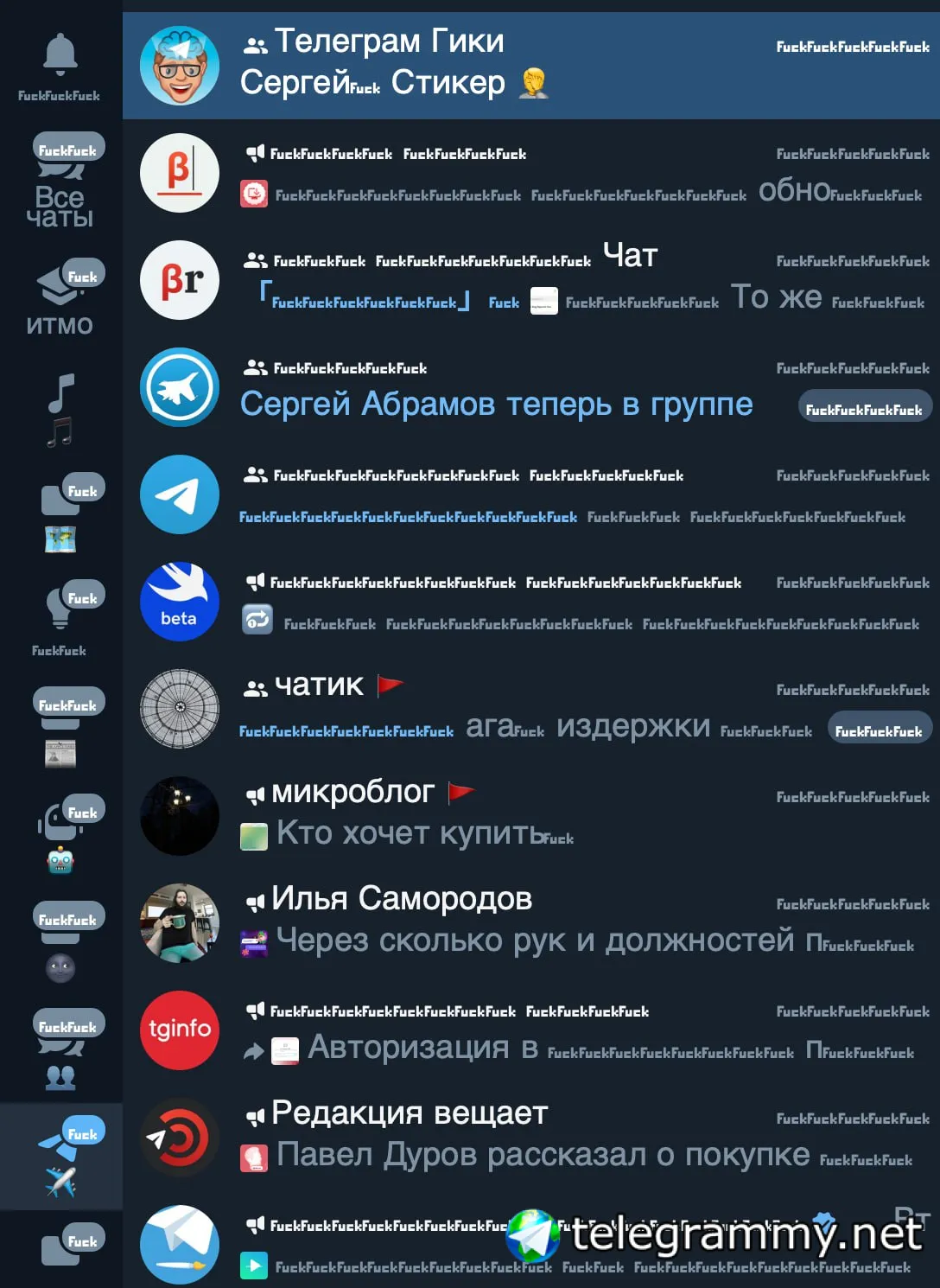Open the lightbulb folder

pyautogui.click(x=60, y=618)
